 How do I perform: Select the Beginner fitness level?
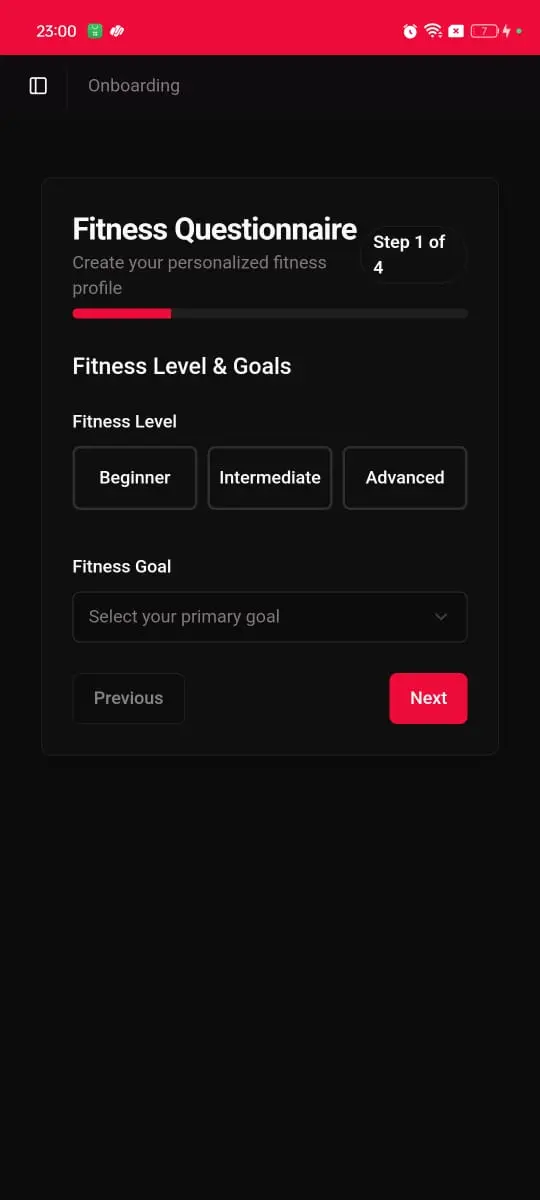(x=135, y=478)
